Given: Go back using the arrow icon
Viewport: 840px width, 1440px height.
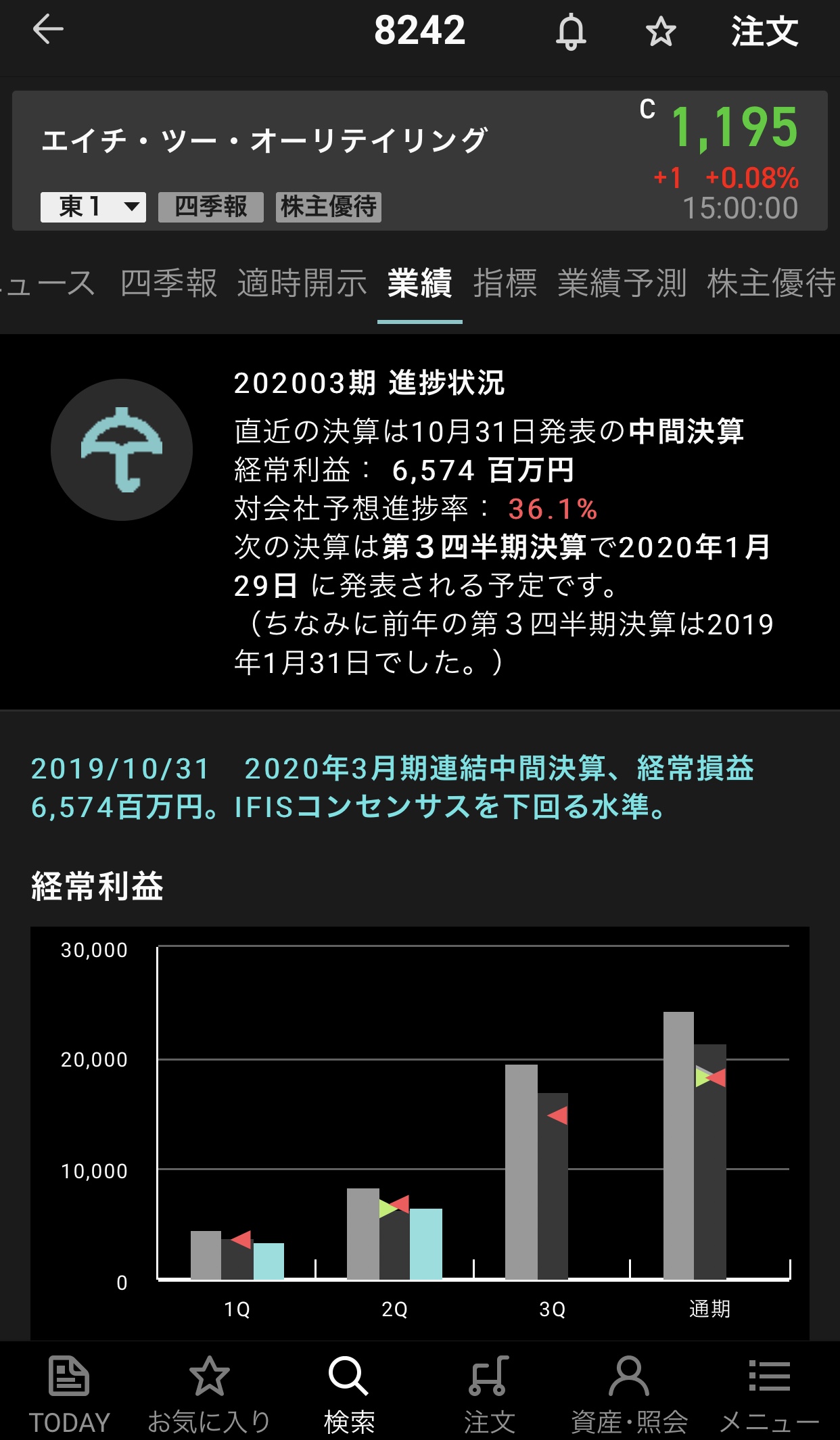Looking at the screenshot, I should click(48, 30).
